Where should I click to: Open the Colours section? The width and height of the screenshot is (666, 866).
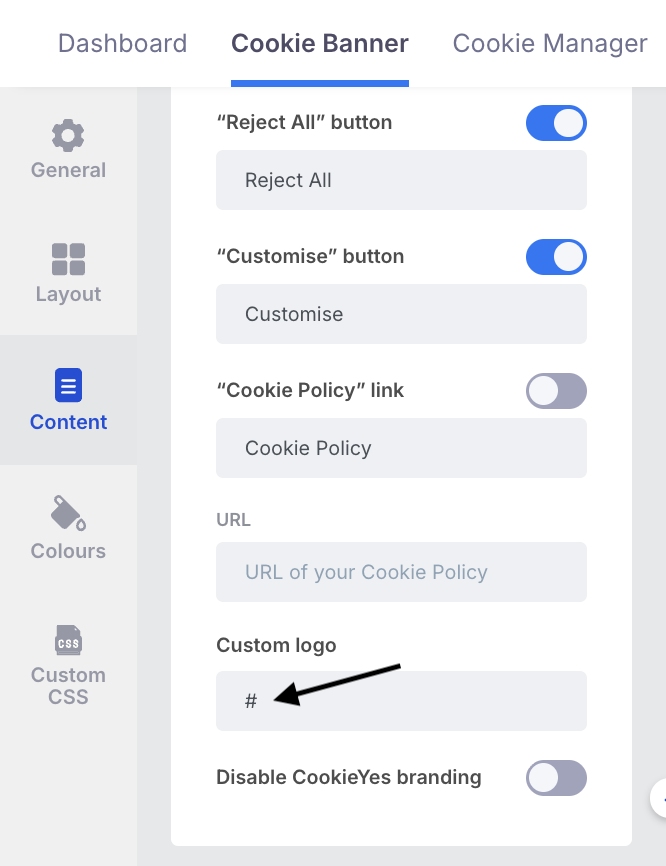pyautogui.click(x=68, y=529)
